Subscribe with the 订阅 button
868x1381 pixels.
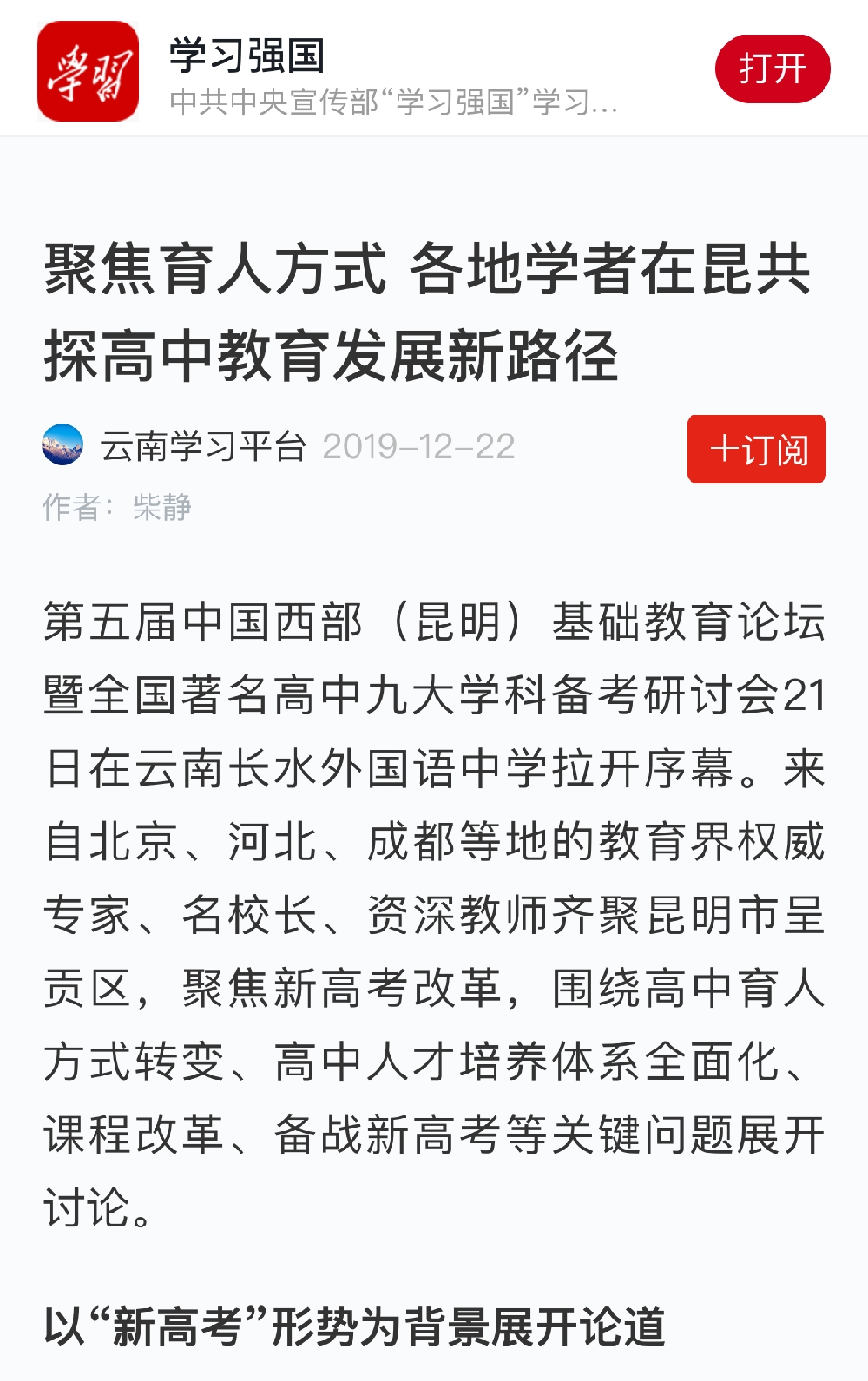[x=756, y=449]
